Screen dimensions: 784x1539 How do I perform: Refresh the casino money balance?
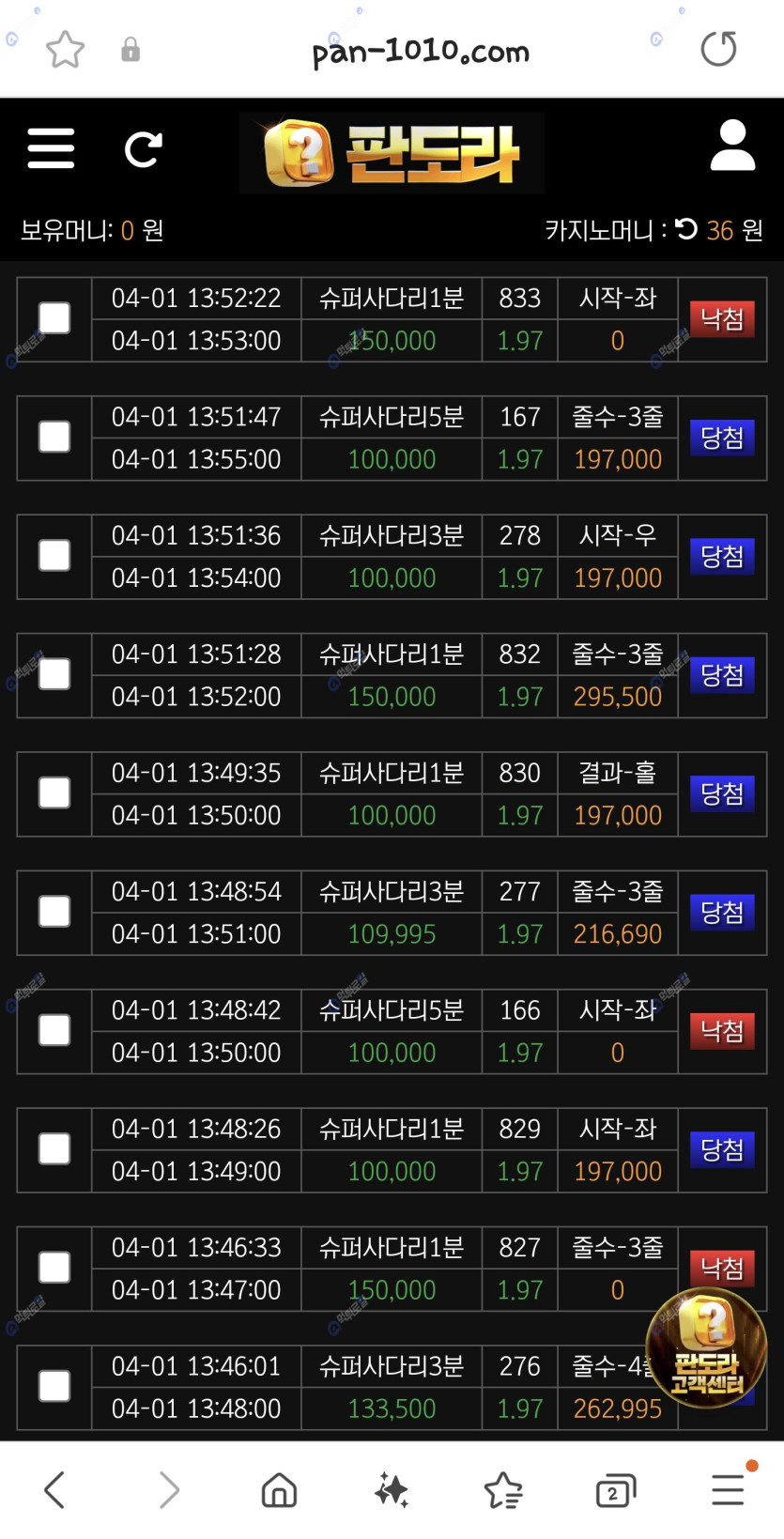pos(686,229)
